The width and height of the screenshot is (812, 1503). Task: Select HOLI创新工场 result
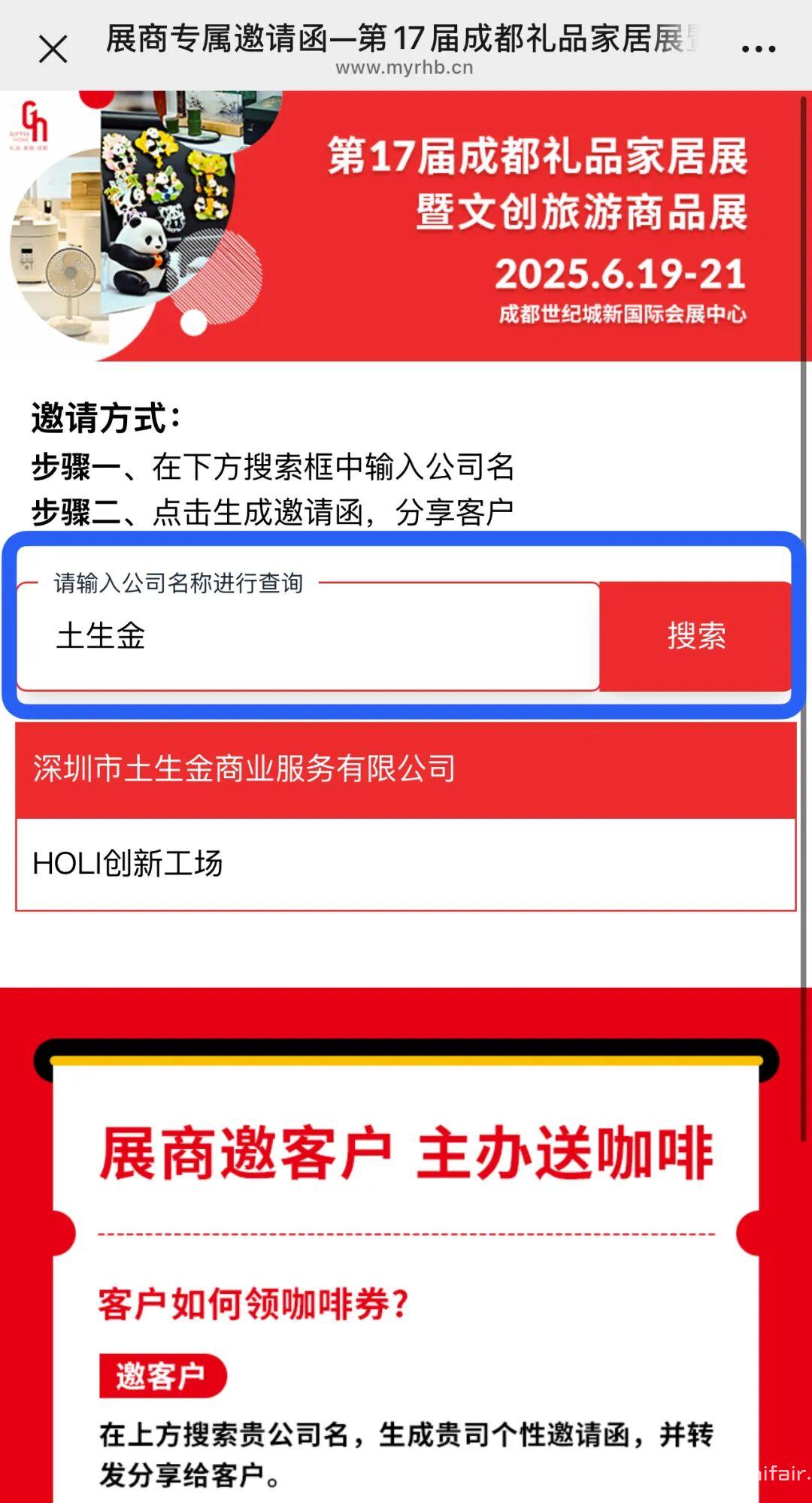tap(406, 864)
